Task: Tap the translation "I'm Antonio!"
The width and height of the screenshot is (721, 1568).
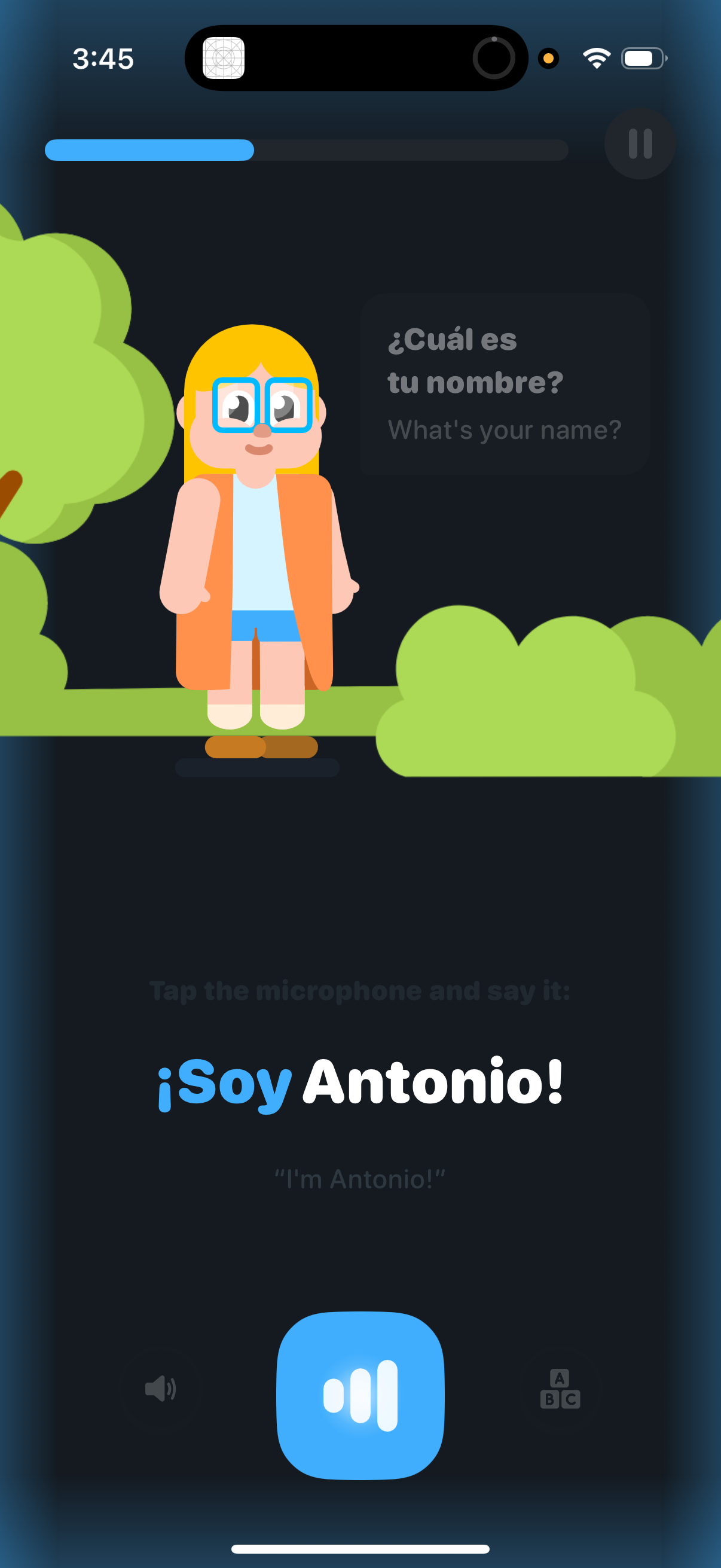Action: (361, 1175)
